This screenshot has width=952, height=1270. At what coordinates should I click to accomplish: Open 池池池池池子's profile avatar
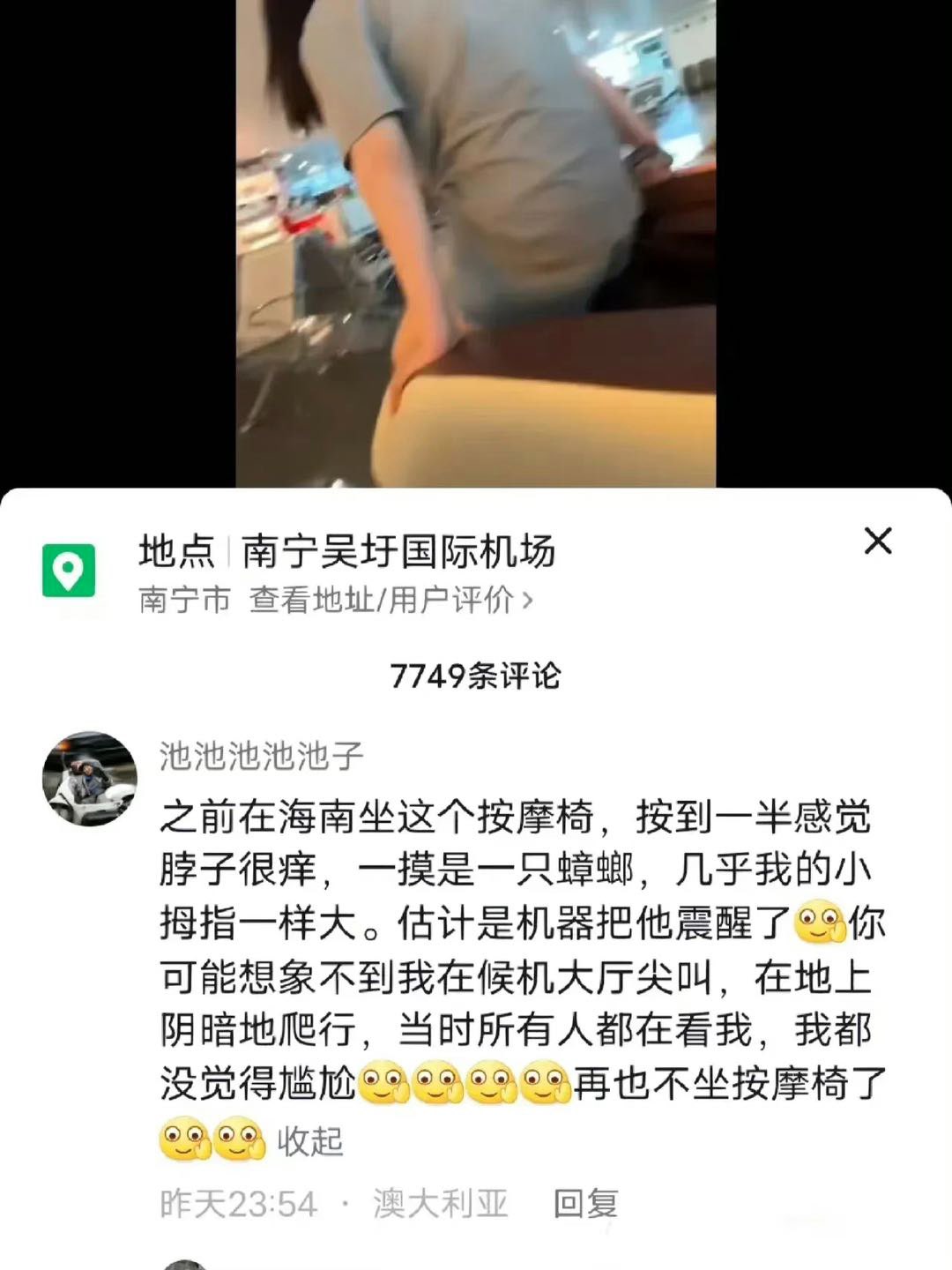90,779
